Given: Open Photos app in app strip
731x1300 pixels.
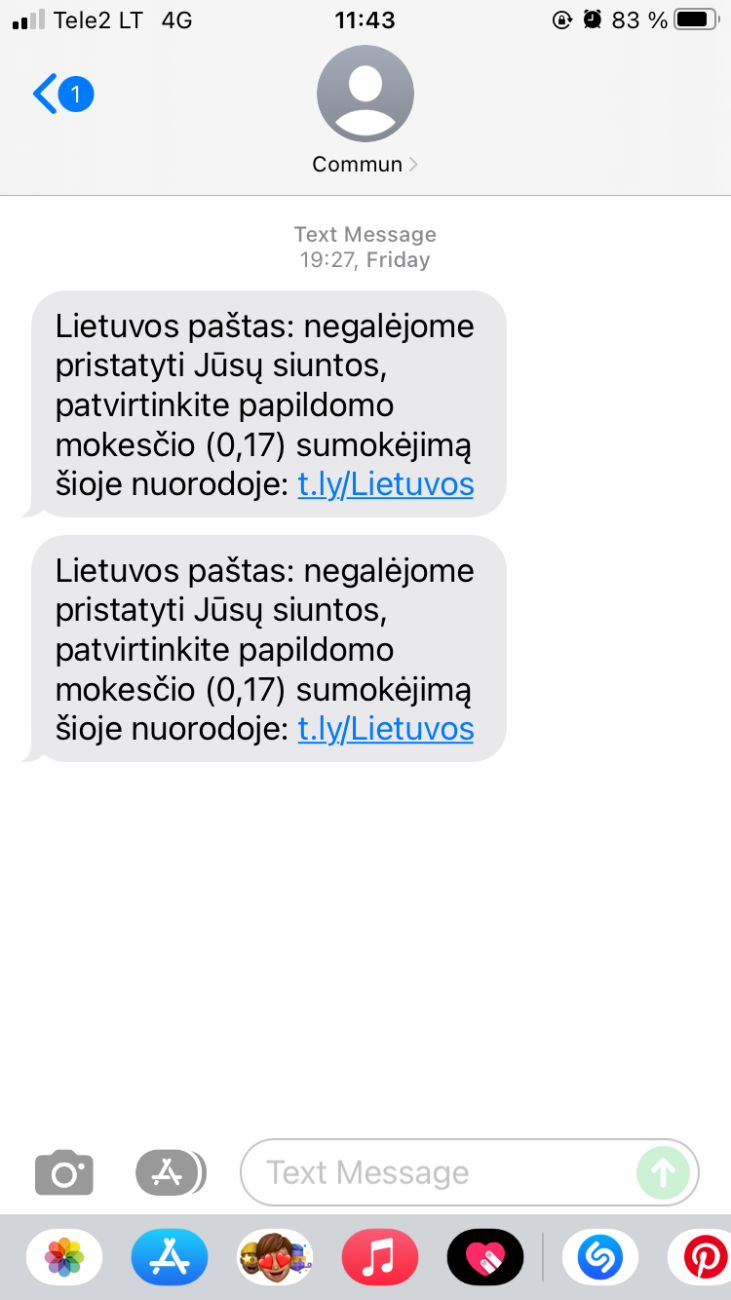Looking at the screenshot, I should tap(64, 1257).
